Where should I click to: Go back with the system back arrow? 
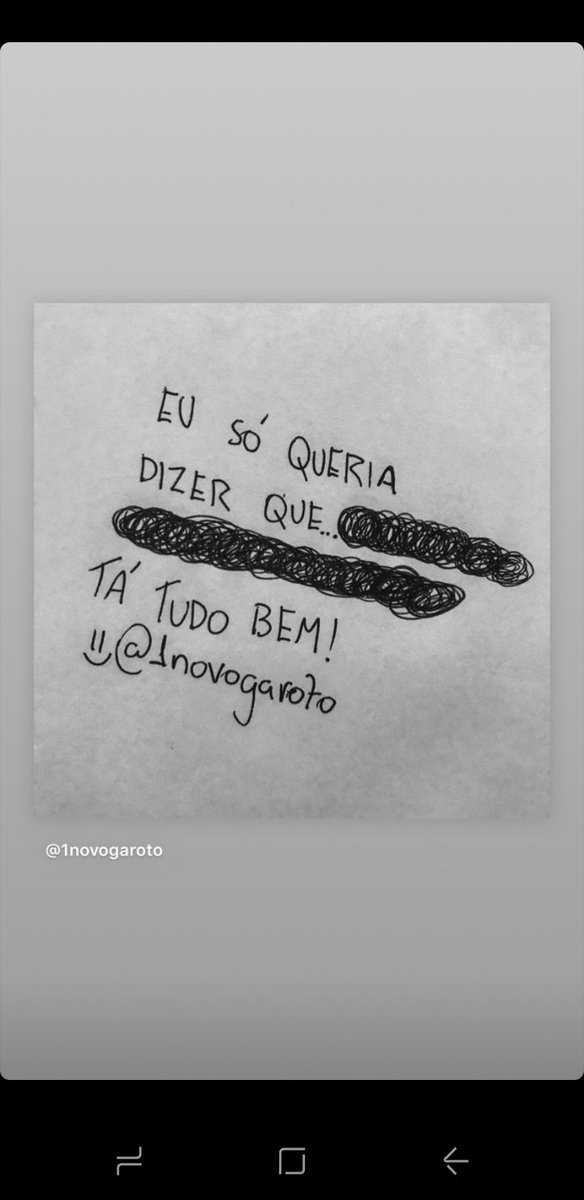pos(455,1161)
